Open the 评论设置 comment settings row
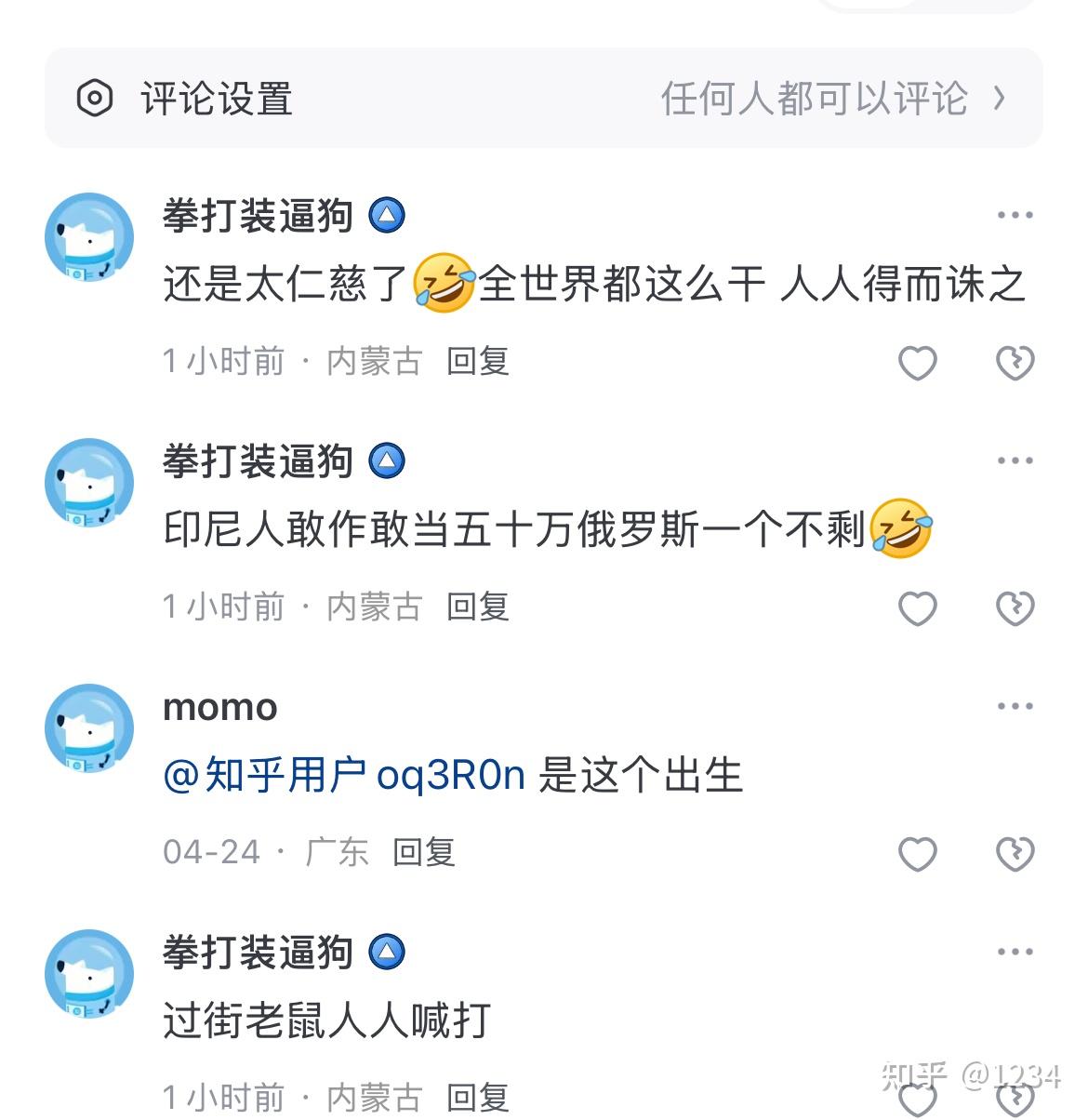Image resolution: width=1088 pixels, height=1120 pixels. (543, 99)
